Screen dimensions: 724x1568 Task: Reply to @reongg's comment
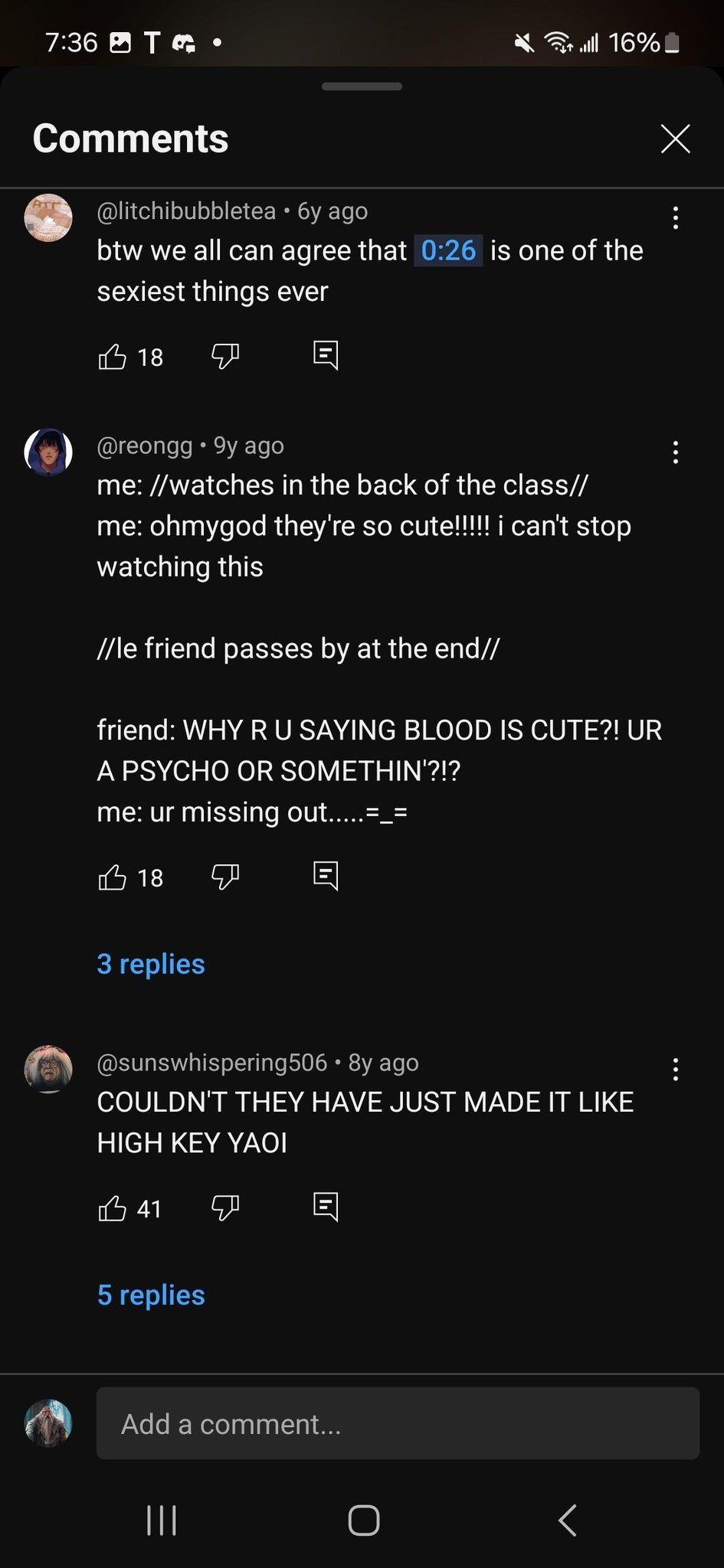pyautogui.click(x=326, y=876)
